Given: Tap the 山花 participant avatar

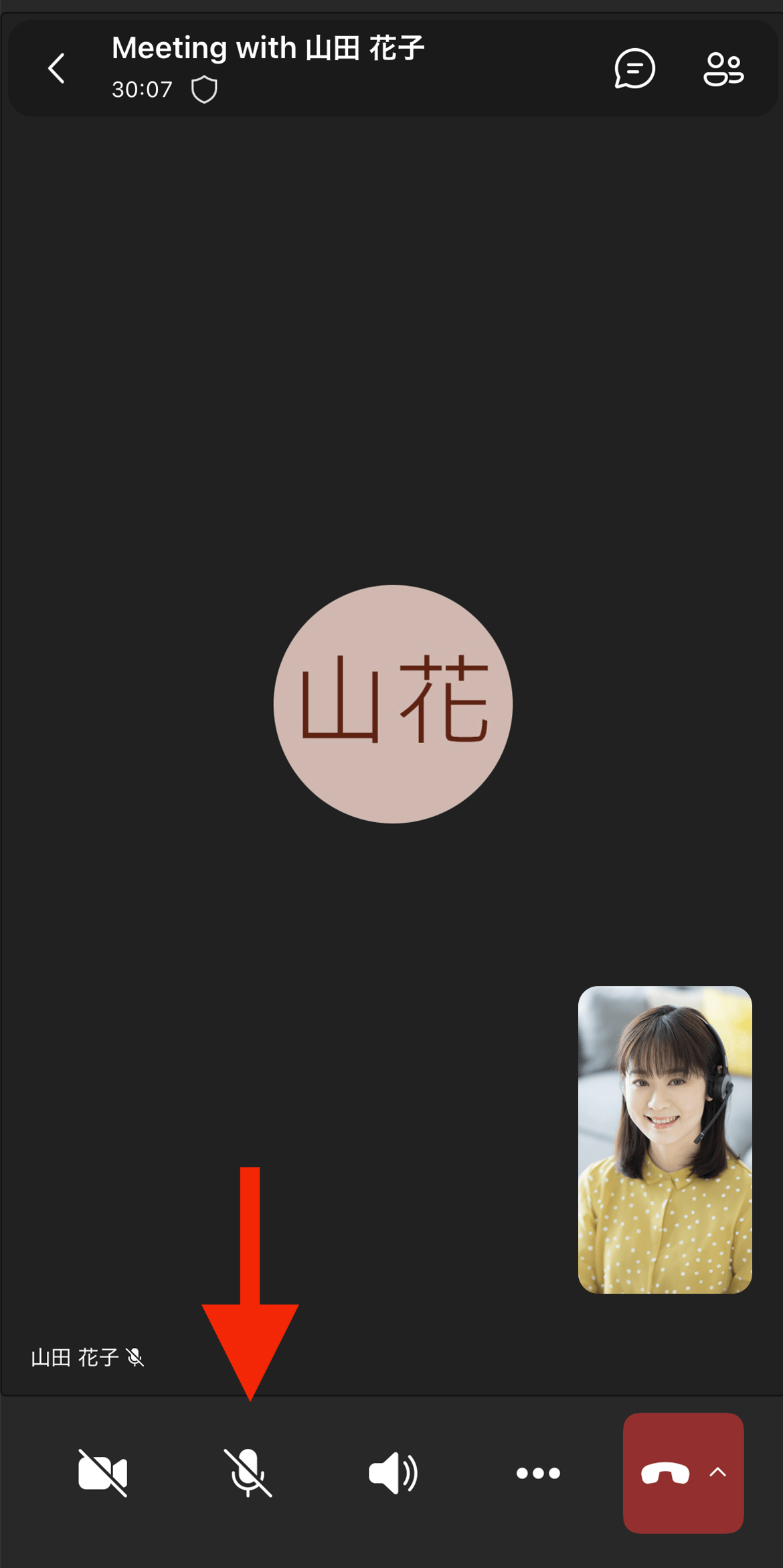Looking at the screenshot, I should coord(393,704).
